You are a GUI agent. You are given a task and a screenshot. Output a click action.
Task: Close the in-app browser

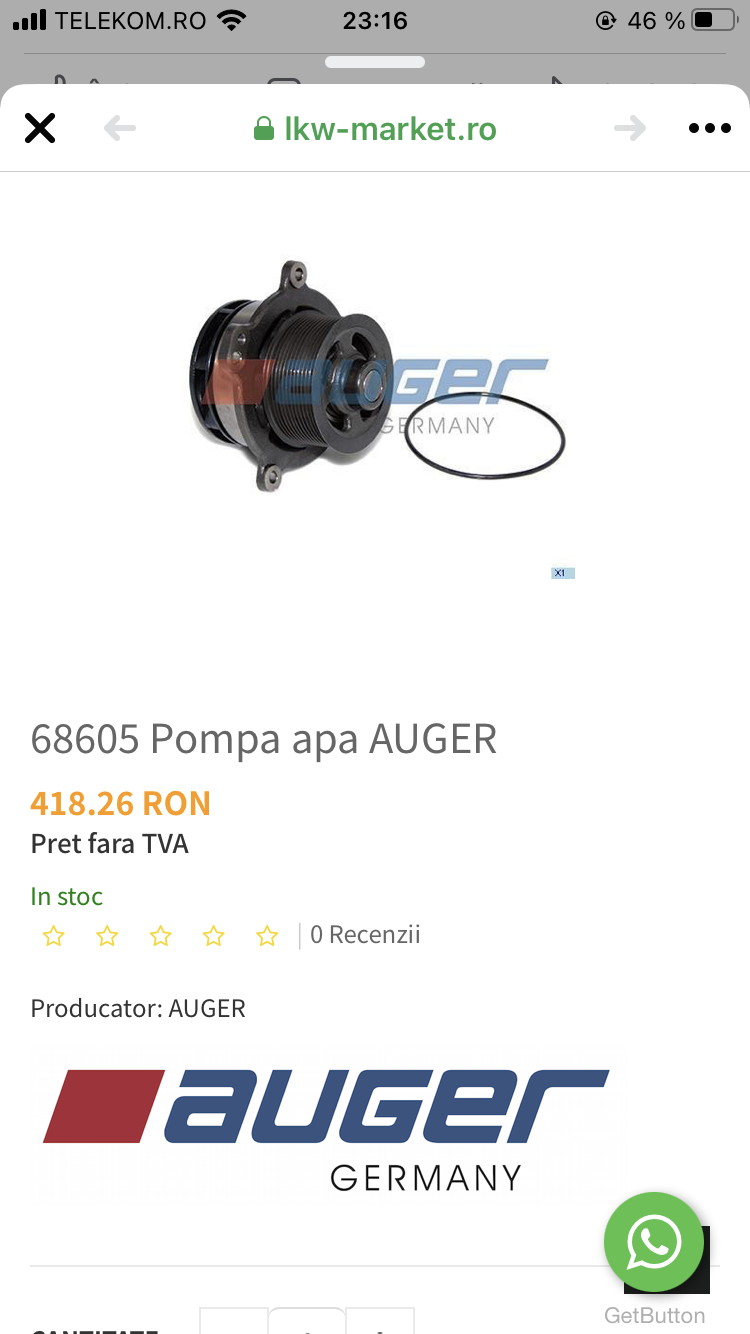(40, 128)
